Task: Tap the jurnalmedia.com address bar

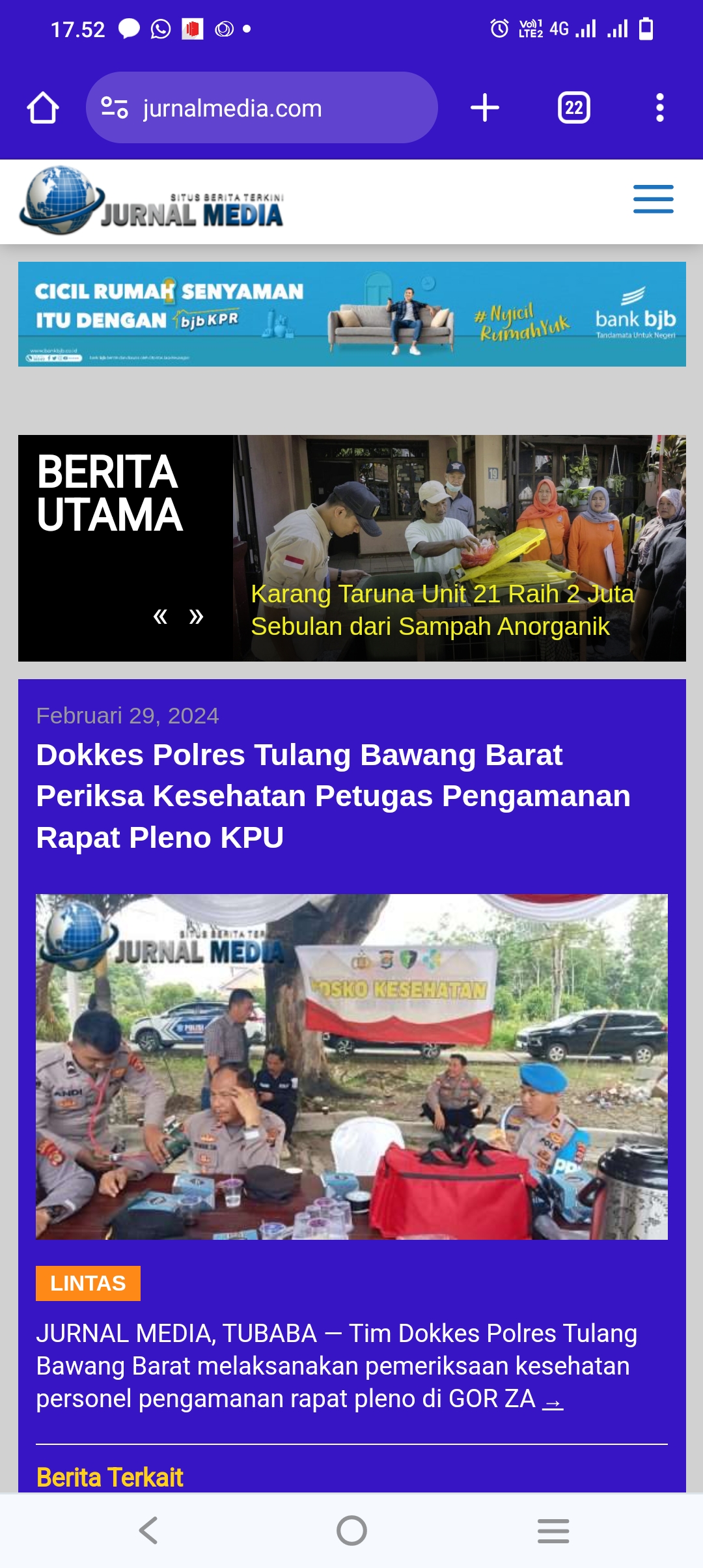Action: (262, 107)
